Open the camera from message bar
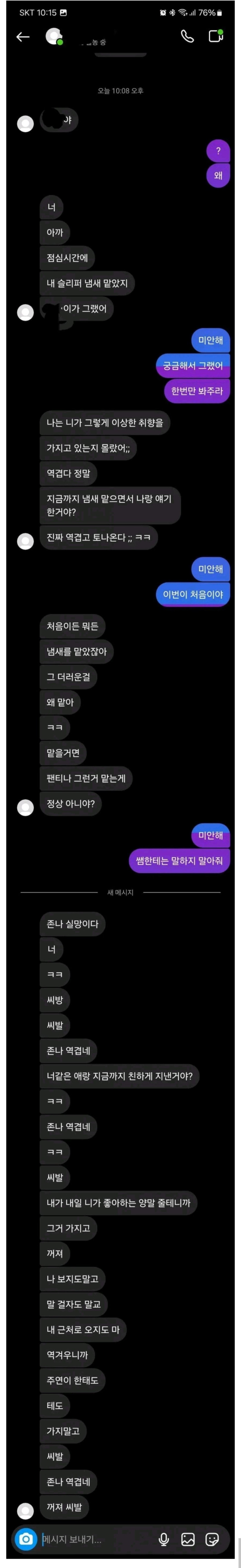 coord(26,1539)
